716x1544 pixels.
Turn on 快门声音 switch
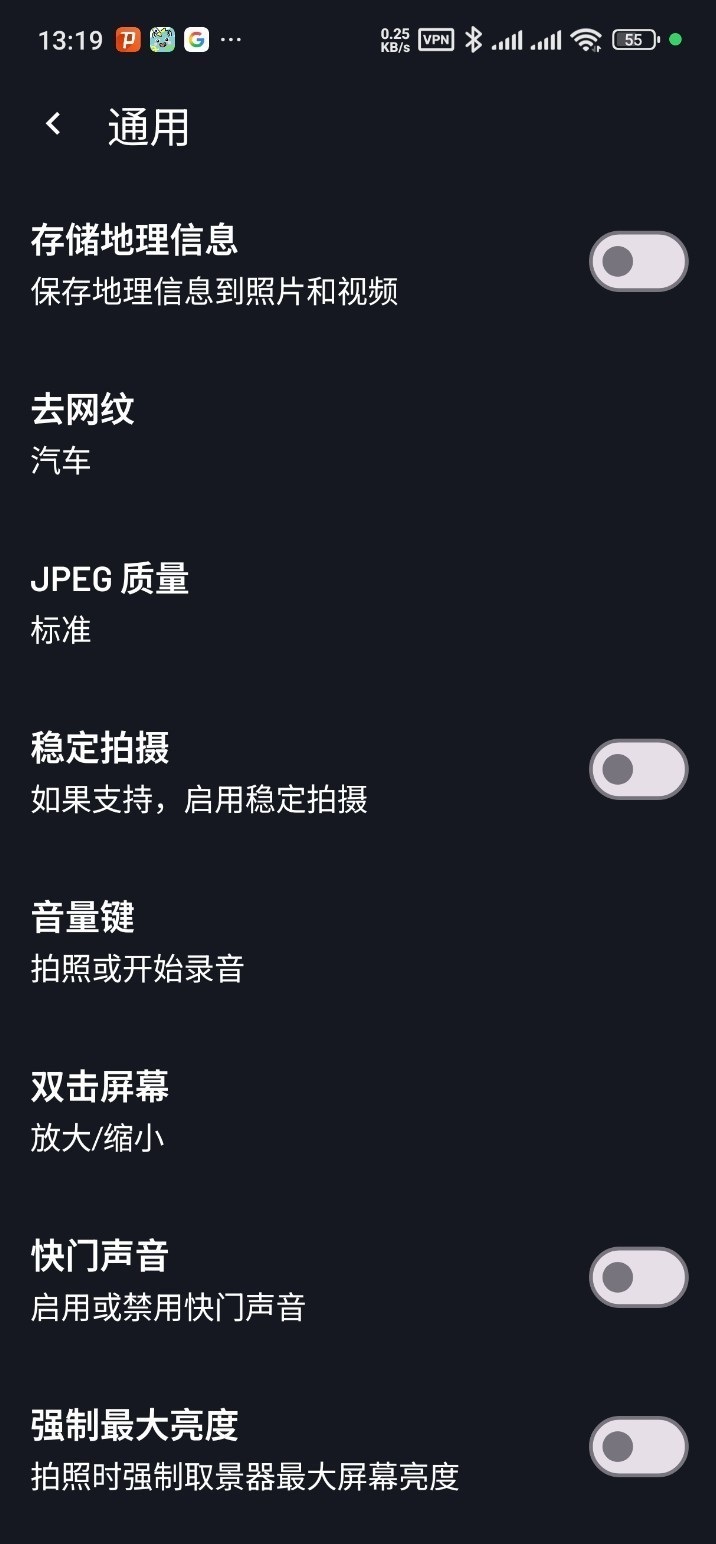(638, 1278)
